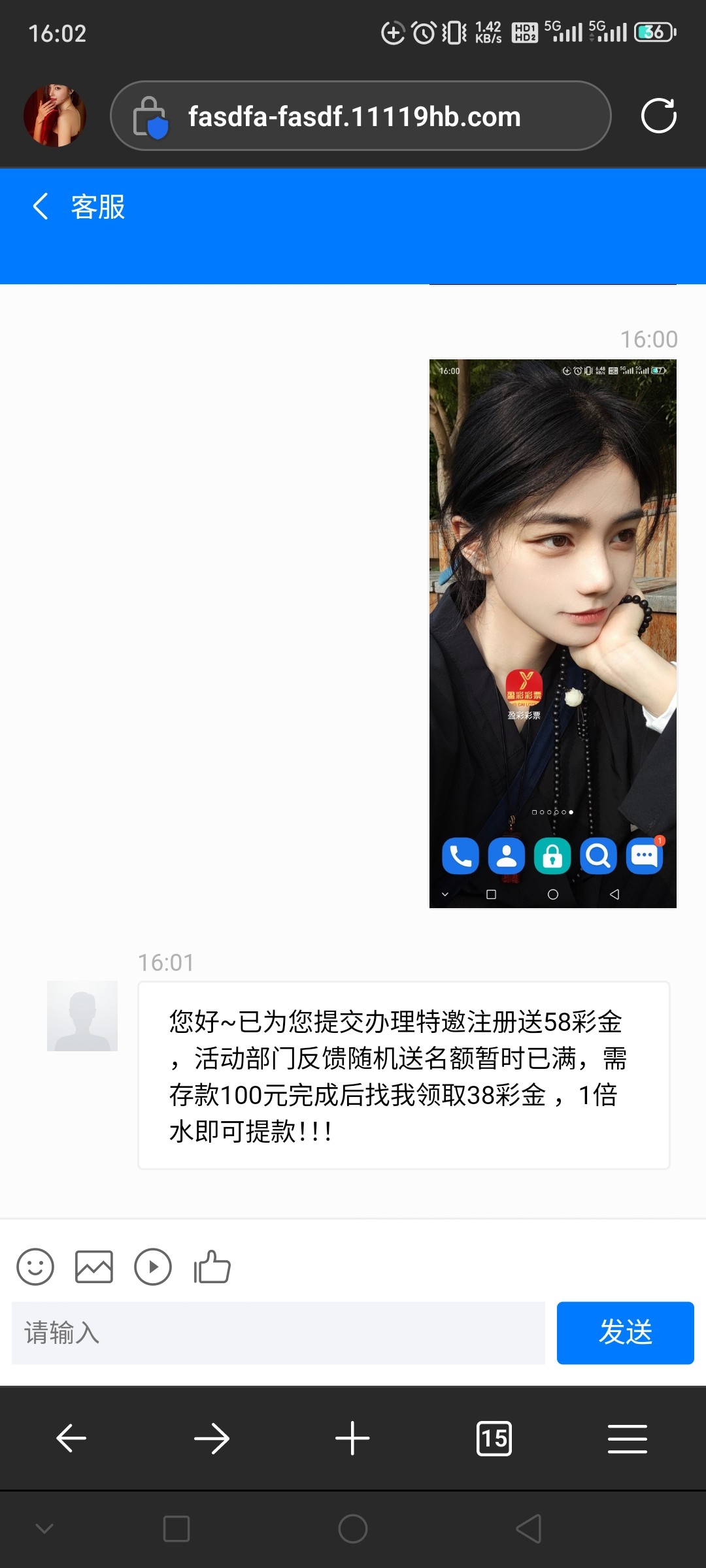Send the message with 发送

tap(625, 1333)
